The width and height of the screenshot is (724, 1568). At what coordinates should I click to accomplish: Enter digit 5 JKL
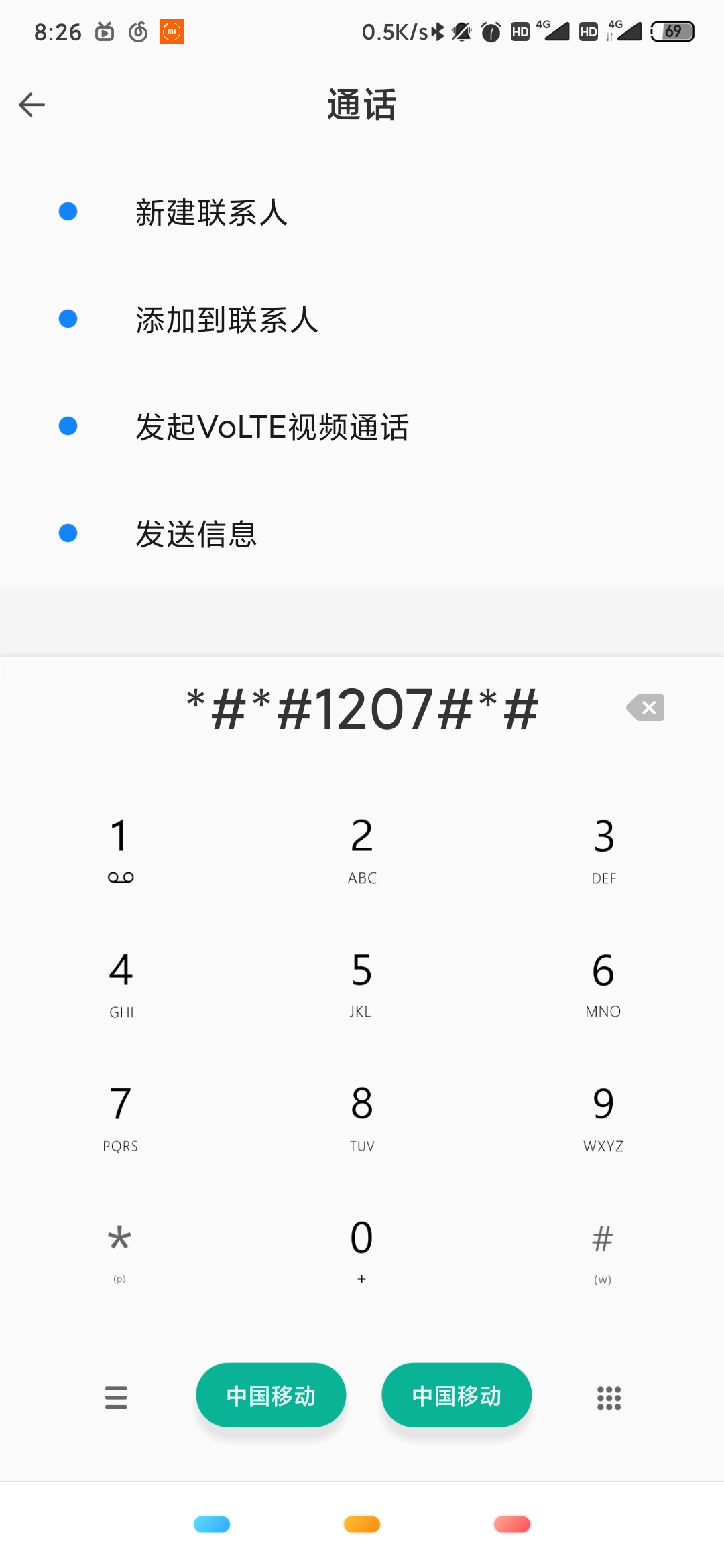[x=362, y=984]
